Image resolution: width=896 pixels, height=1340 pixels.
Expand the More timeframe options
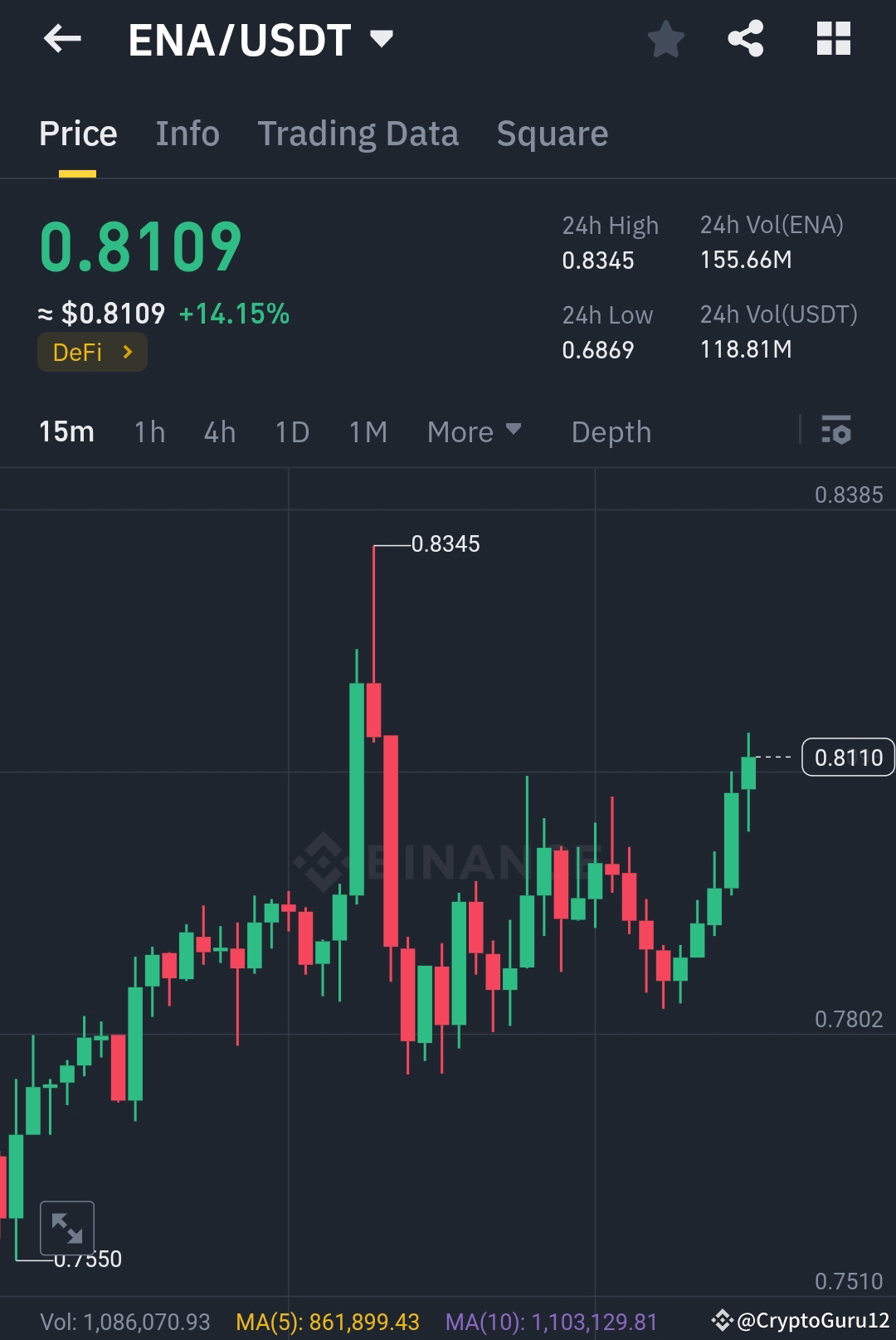(x=473, y=431)
